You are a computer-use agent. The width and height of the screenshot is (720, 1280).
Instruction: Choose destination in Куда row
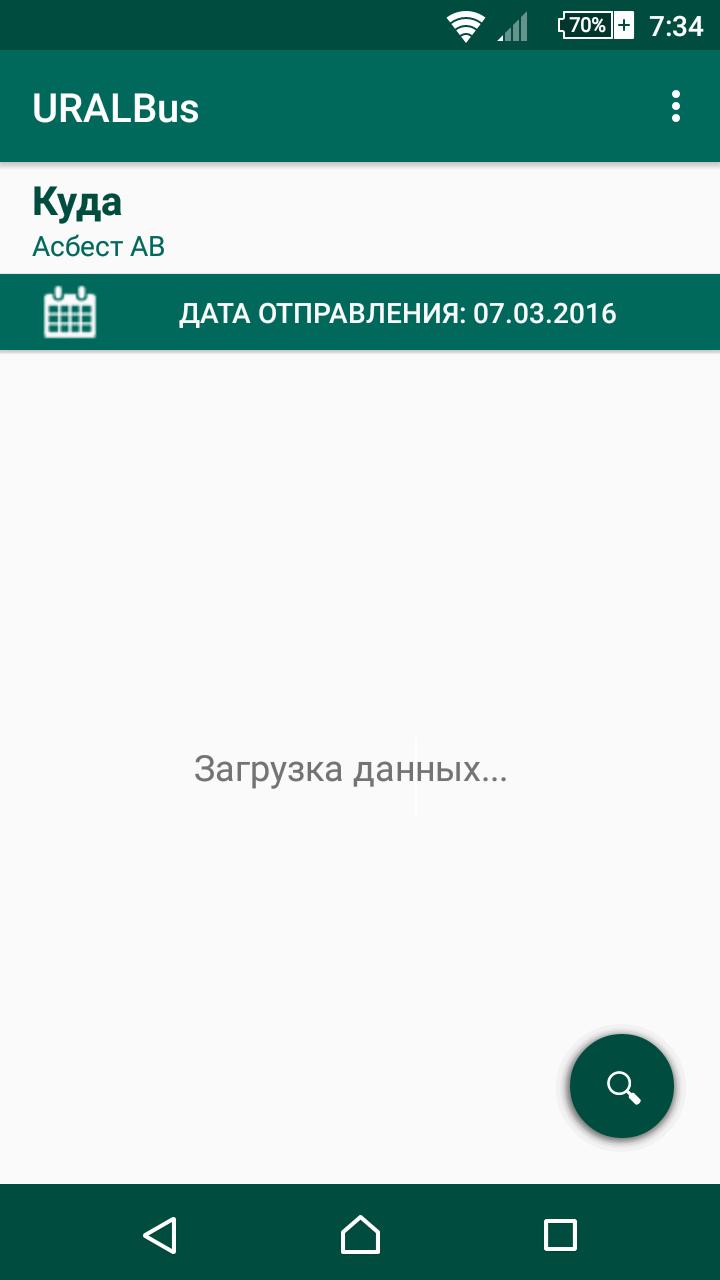point(360,219)
